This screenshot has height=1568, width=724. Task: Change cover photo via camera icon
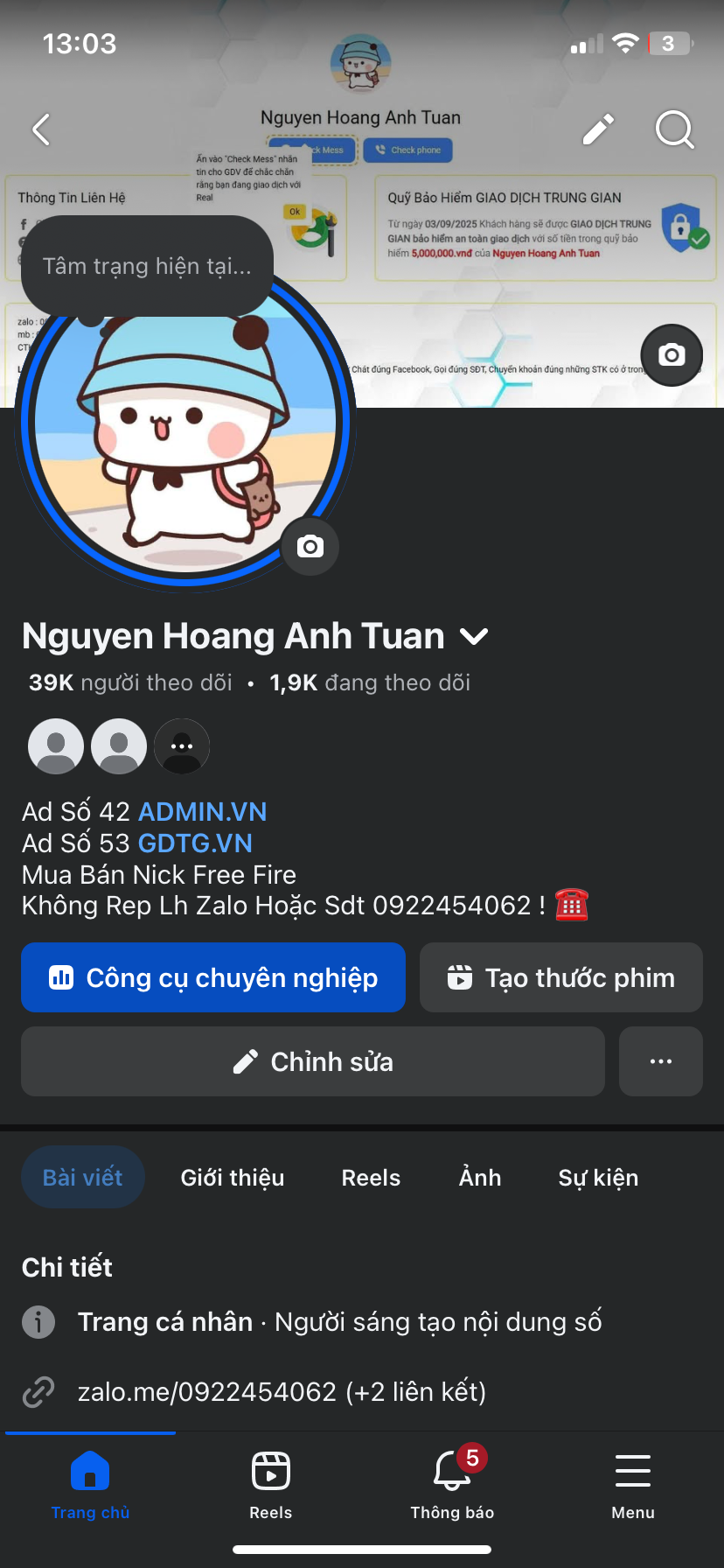pos(672,354)
